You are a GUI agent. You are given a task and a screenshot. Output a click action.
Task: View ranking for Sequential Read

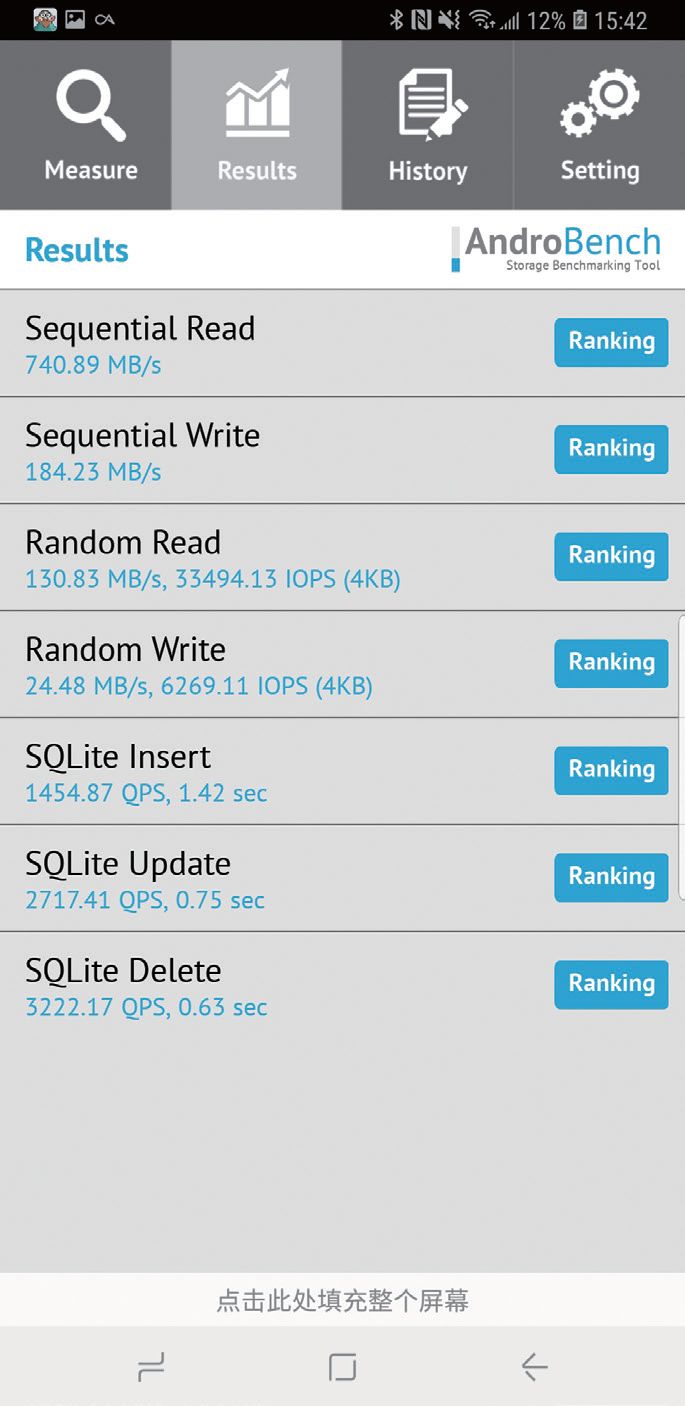pyautogui.click(x=611, y=342)
